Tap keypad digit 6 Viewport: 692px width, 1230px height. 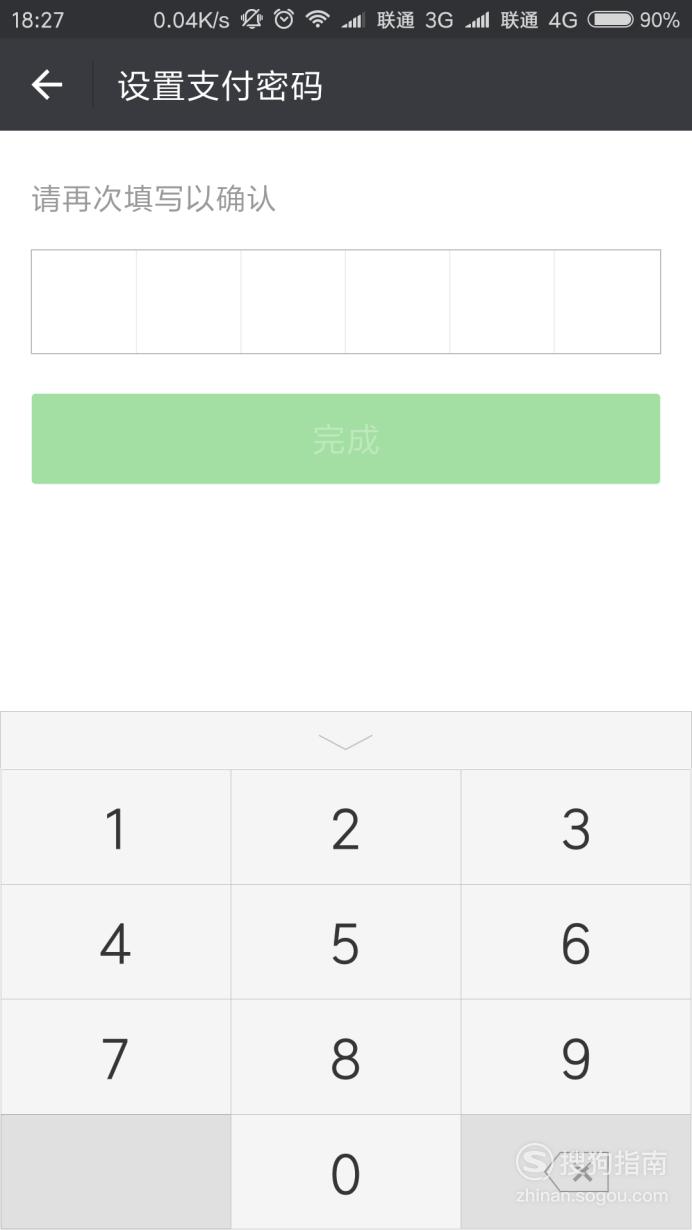pyautogui.click(x=577, y=943)
